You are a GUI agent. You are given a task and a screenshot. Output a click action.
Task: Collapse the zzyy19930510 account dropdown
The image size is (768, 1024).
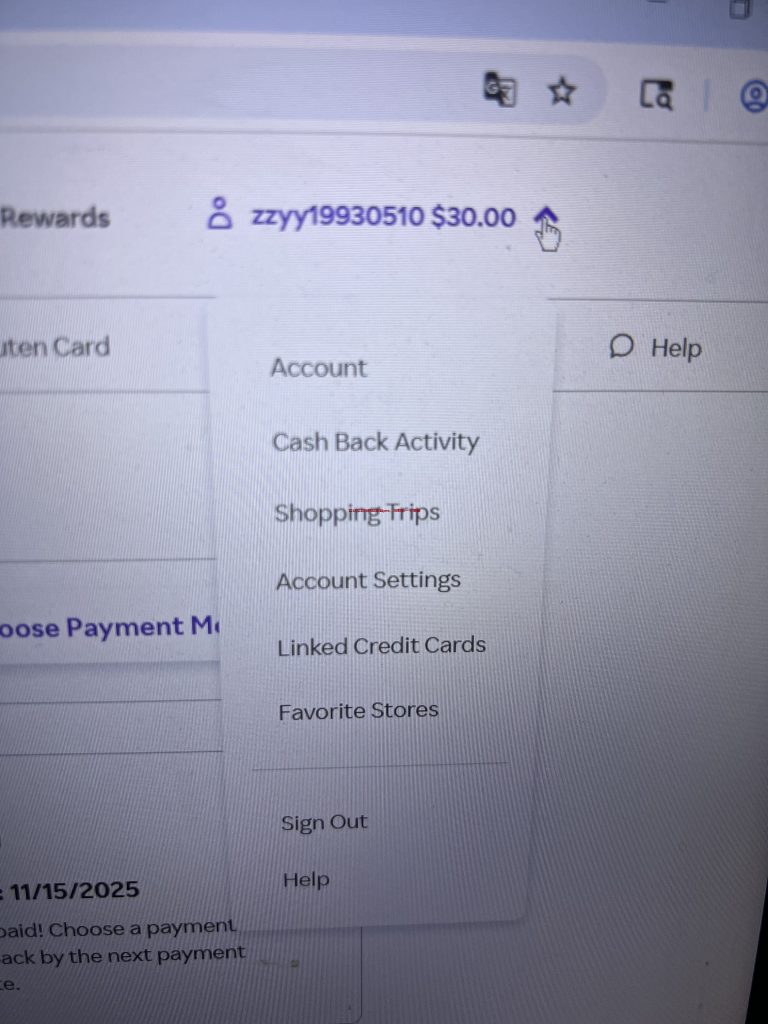coord(545,217)
